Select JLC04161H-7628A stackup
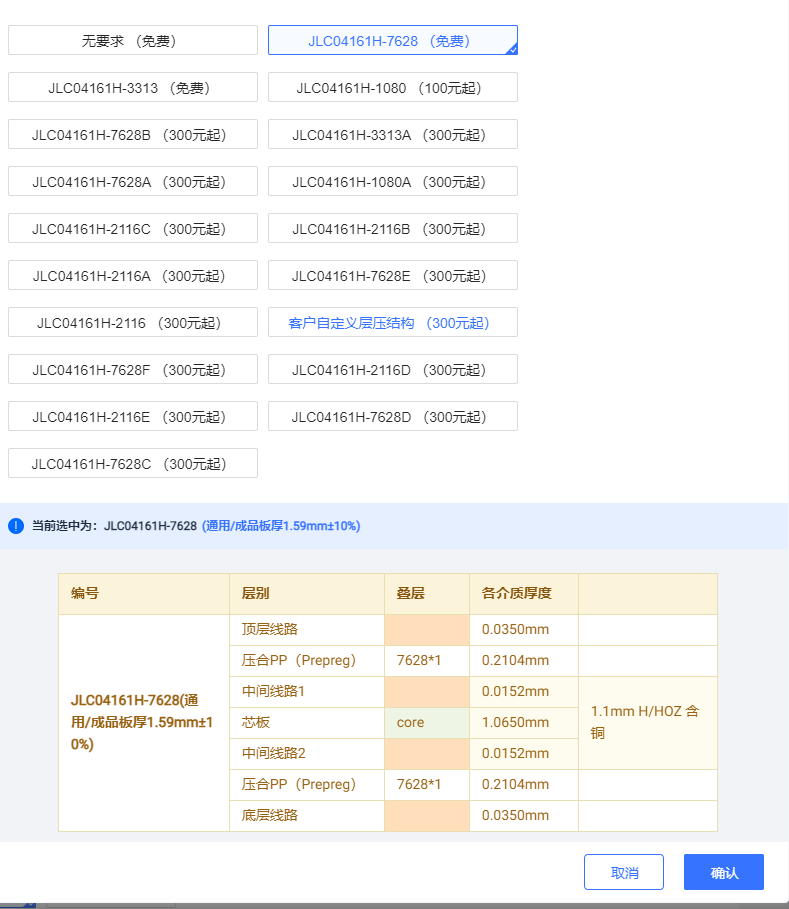The width and height of the screenshot is (789, 909). click(x=133, y=181)
